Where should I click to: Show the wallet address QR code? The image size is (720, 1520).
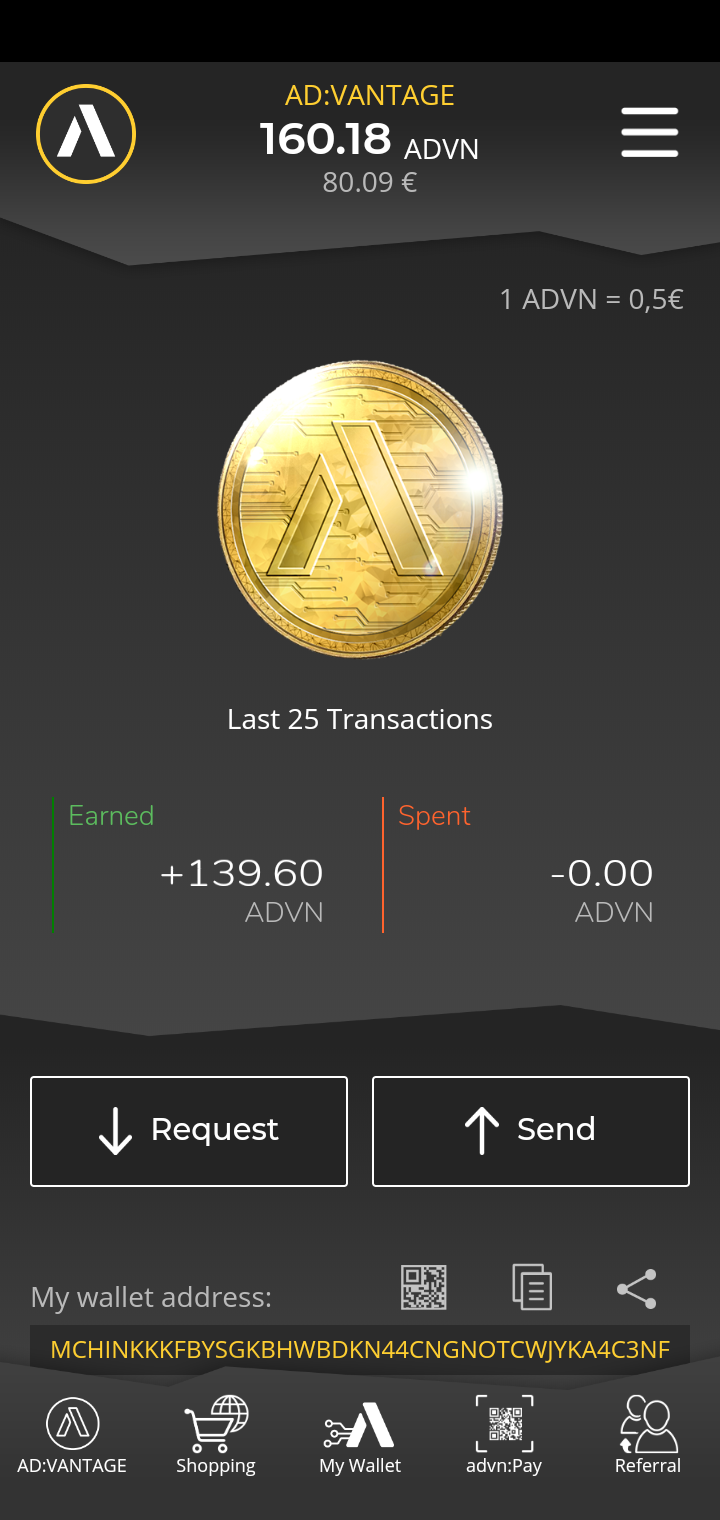tap(424, 1287)
